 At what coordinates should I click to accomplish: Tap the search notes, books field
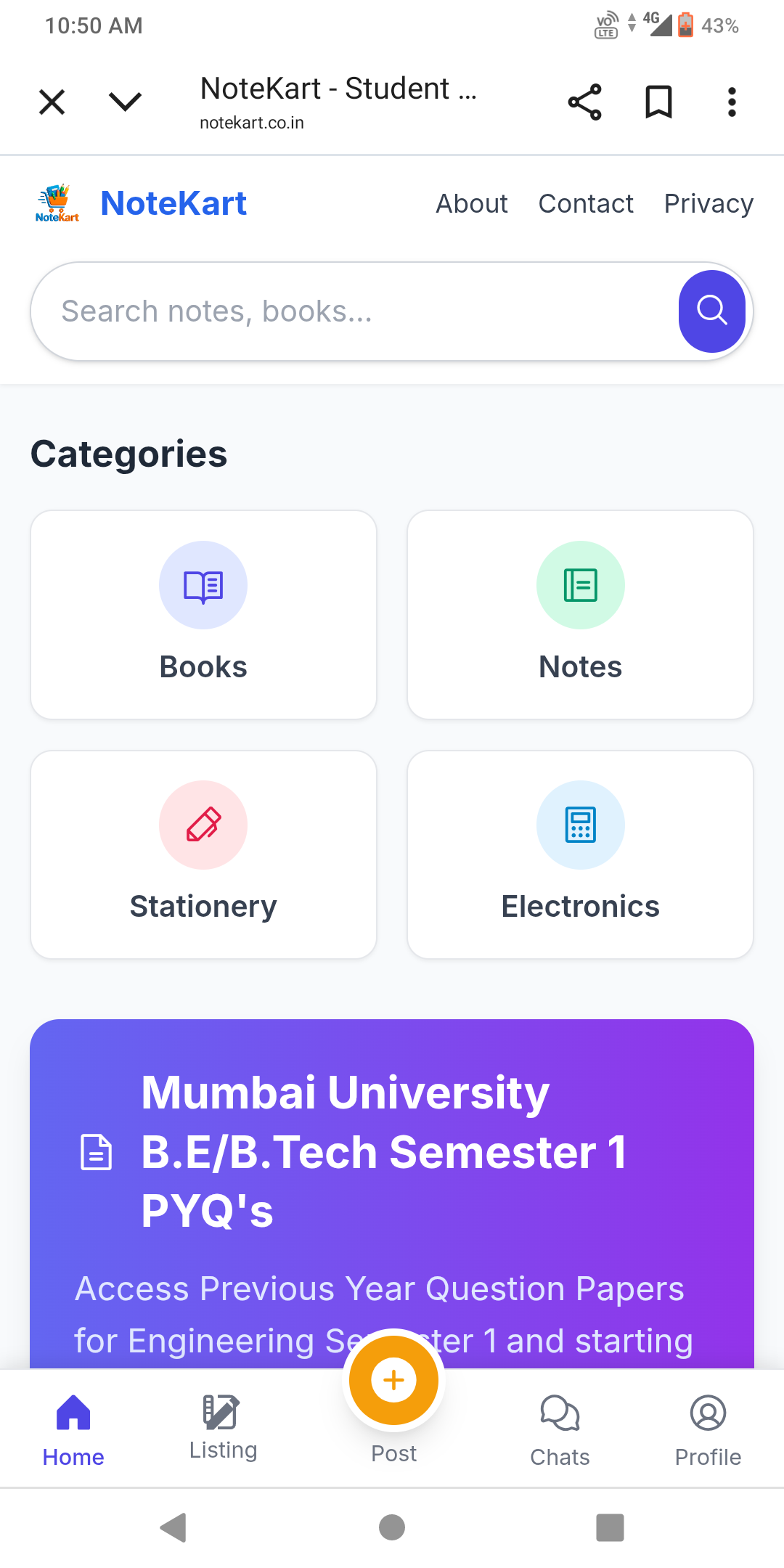coord(348,311)
